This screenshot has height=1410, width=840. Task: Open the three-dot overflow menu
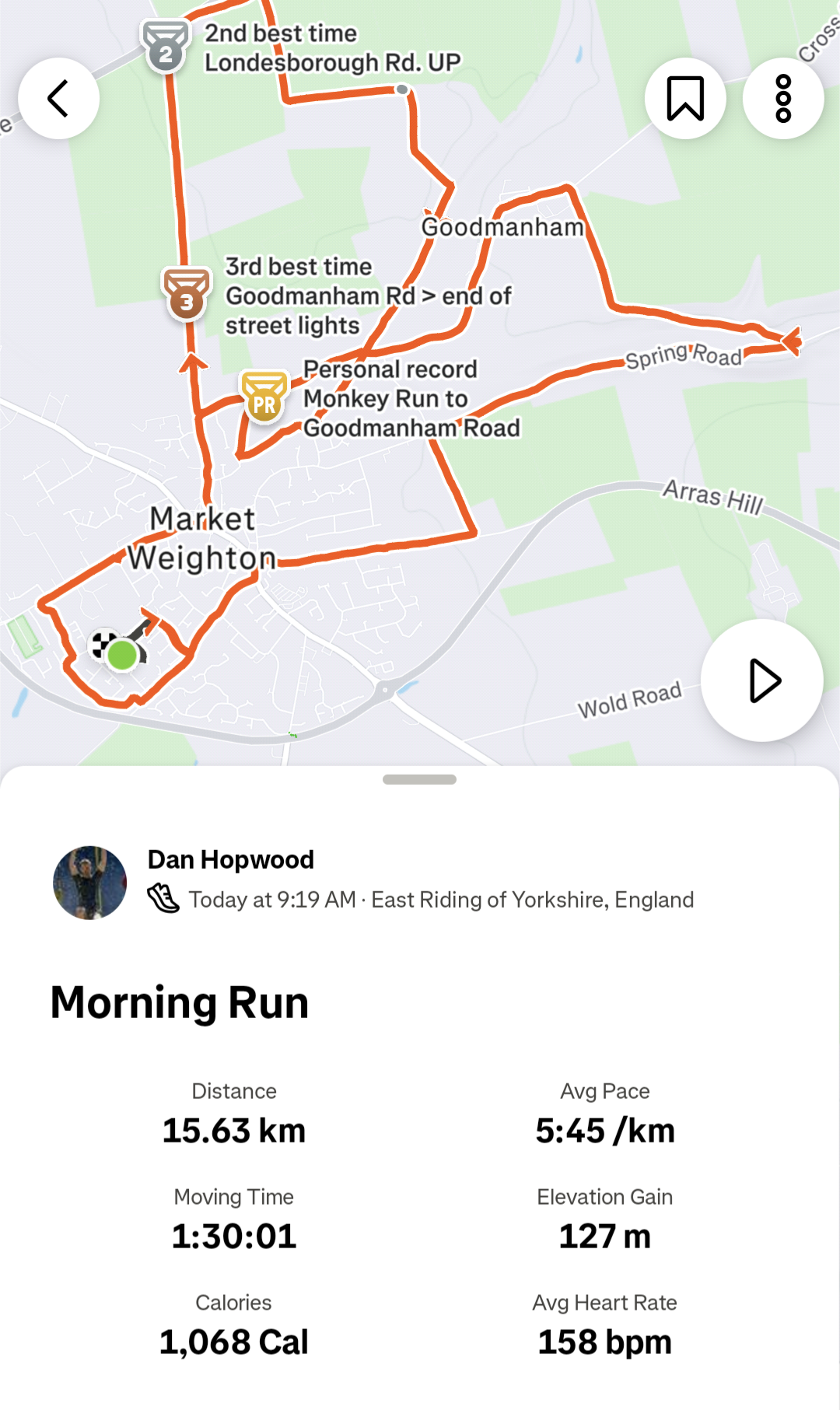point(783,99)
